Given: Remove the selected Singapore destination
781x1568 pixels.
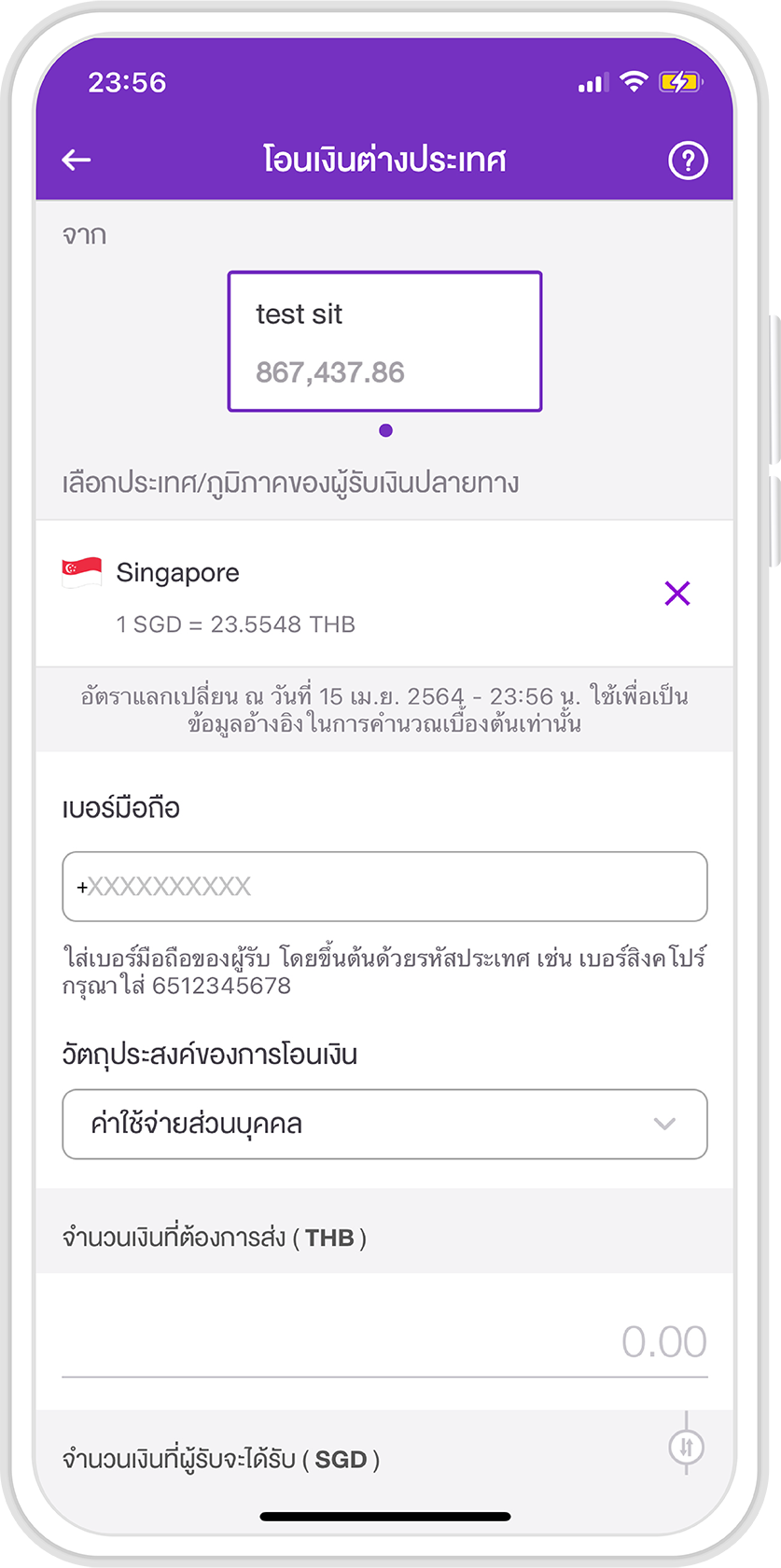Looking at the screenshot, I should point(677,594).
